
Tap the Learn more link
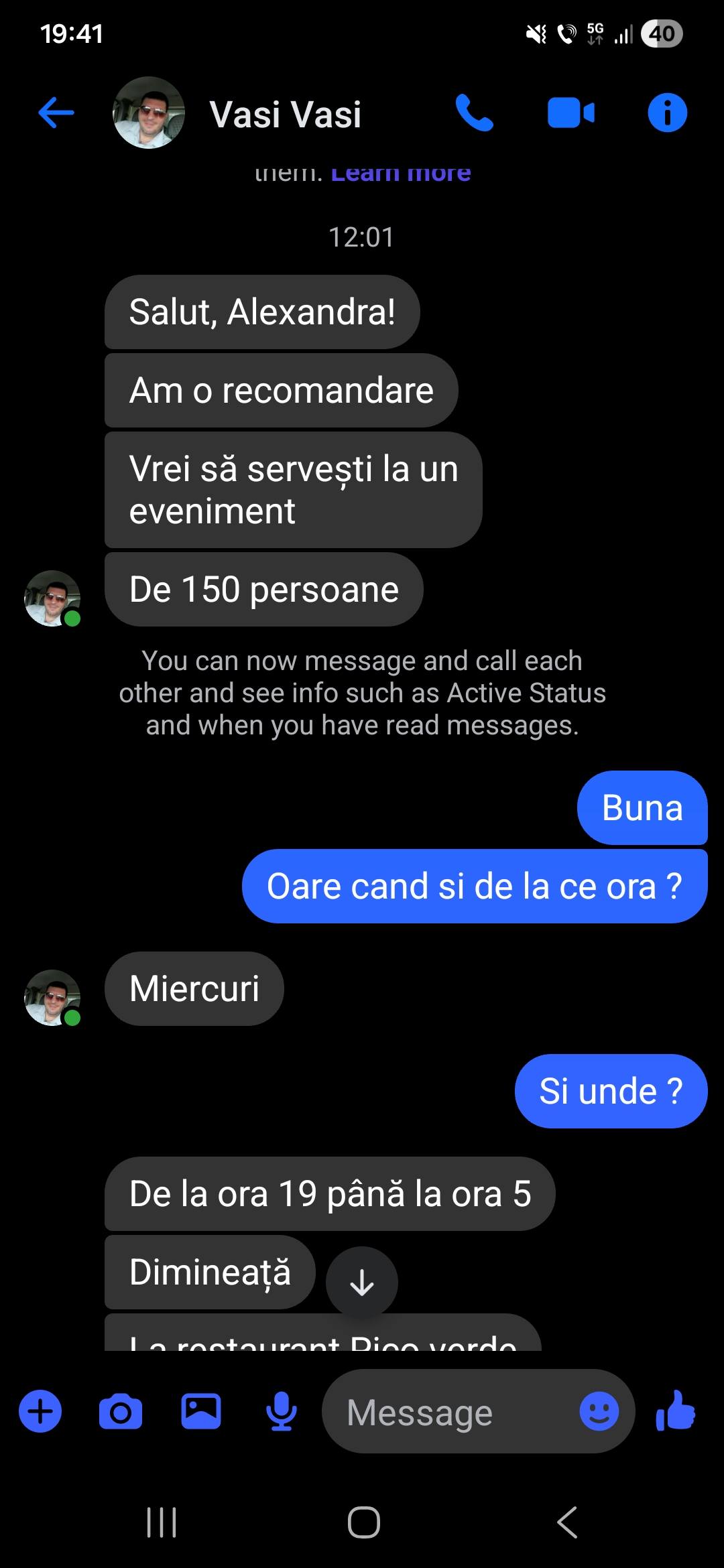[x=401, y=173]
